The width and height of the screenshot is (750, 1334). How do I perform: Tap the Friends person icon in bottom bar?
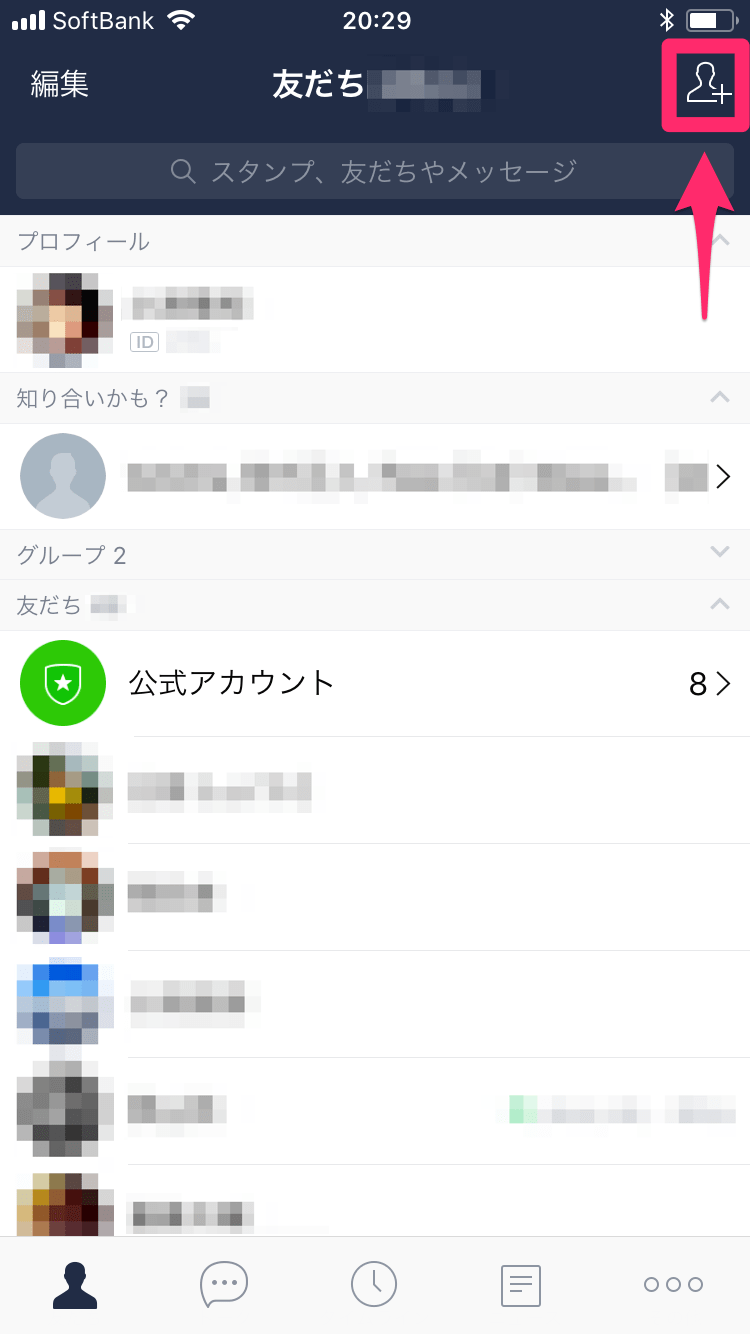75,1285
